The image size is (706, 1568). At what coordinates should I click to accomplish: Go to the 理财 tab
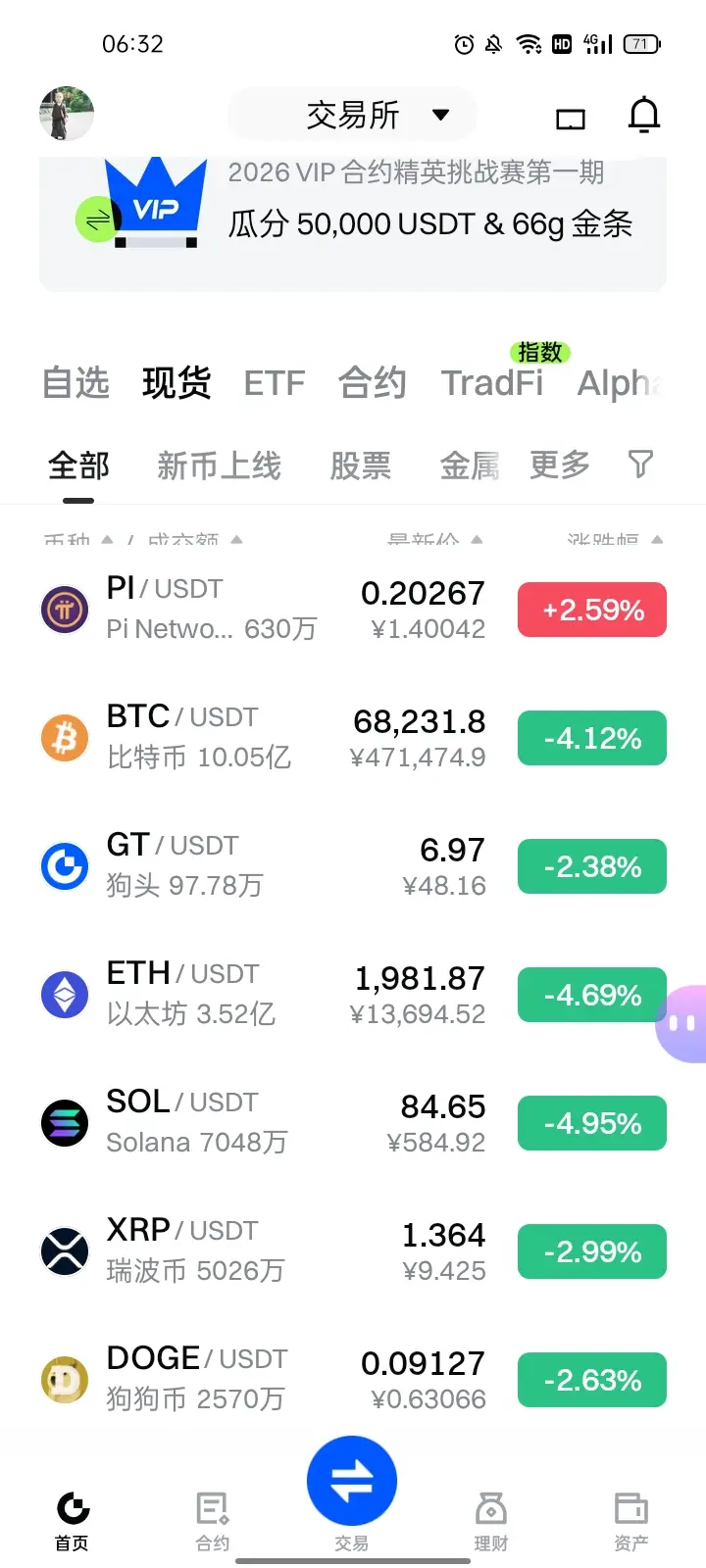pos(491,1521)
